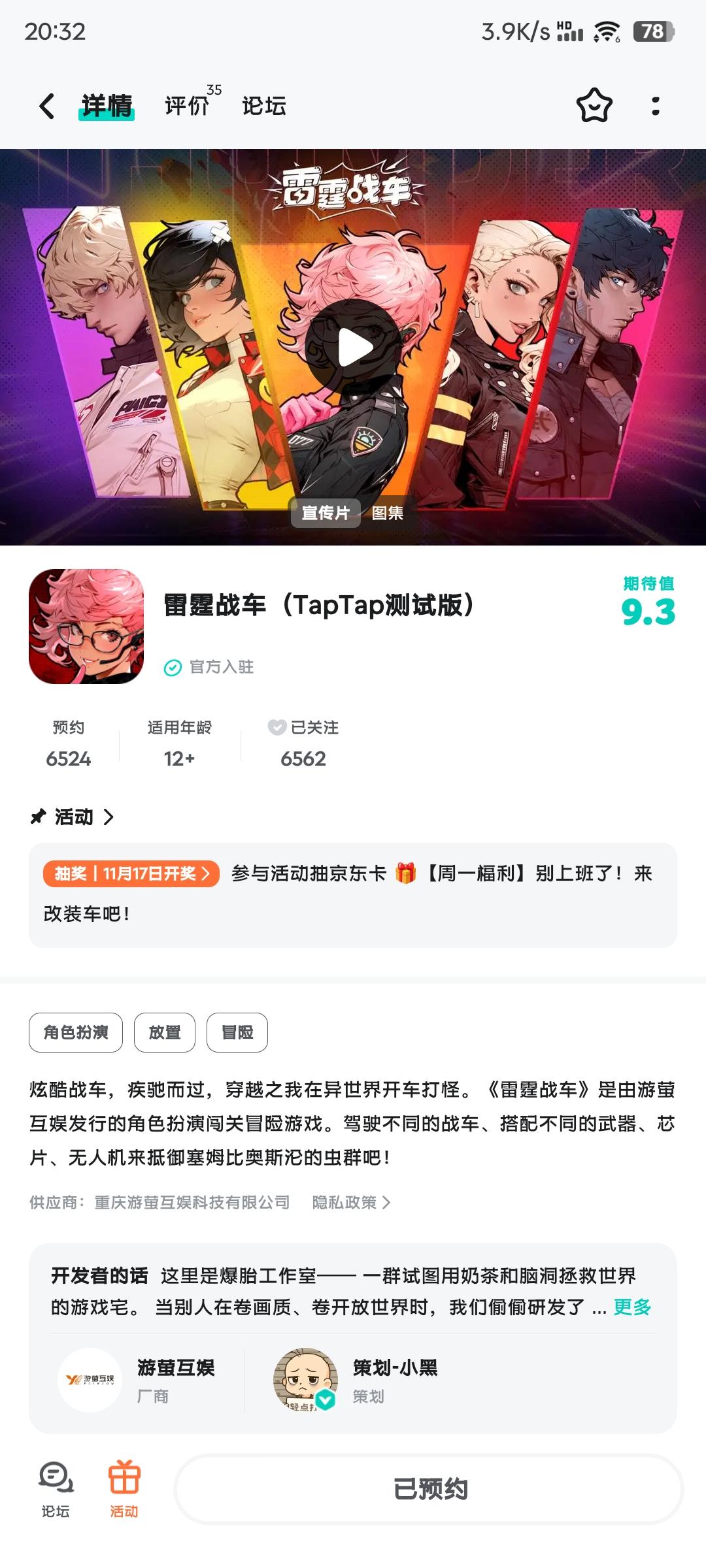Expand the 活动 section chevron

coord(110,815)
